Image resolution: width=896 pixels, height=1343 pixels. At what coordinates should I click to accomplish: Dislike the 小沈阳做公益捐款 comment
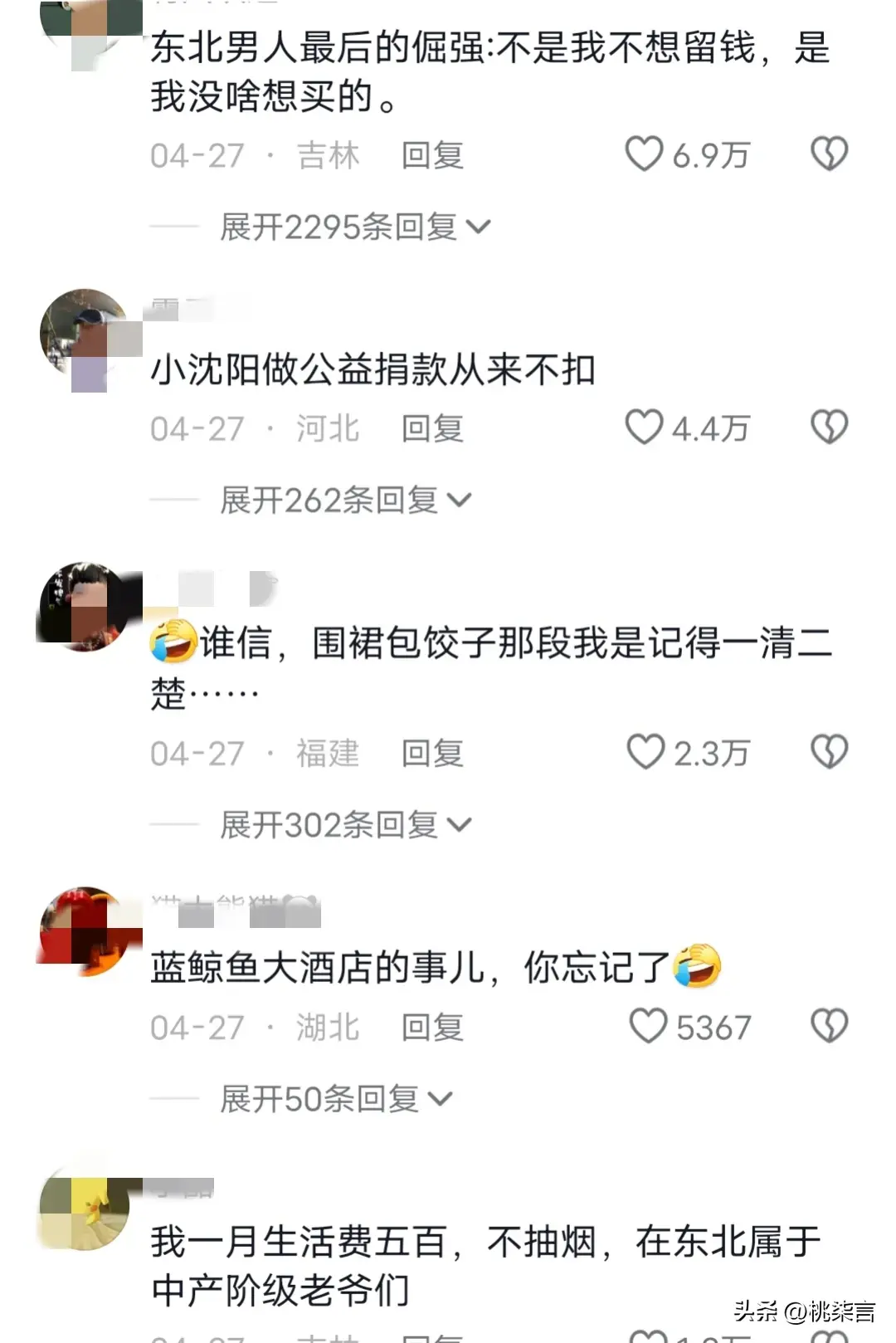pos(829,427)
